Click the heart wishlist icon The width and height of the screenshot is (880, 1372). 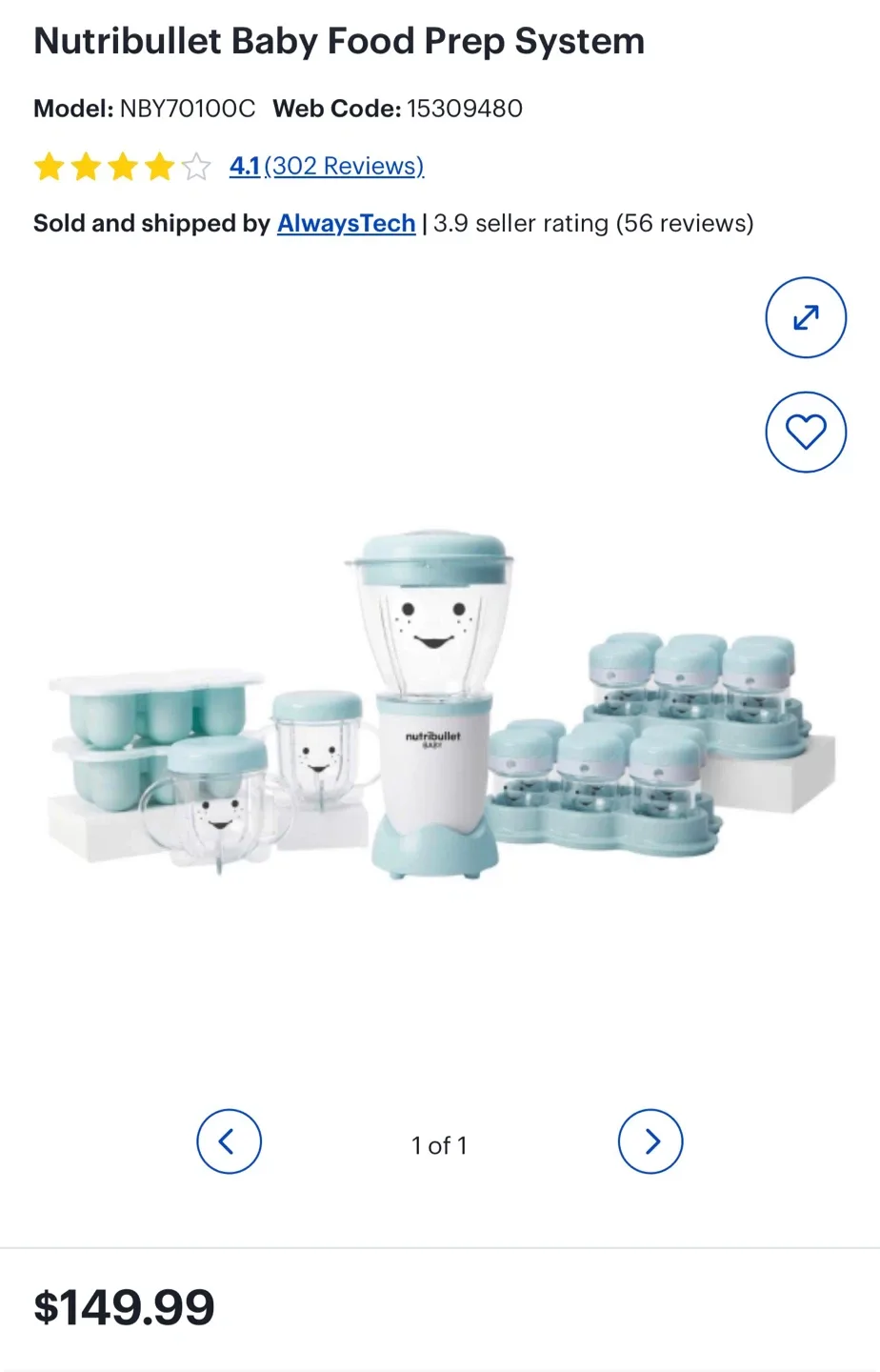(x=806, y=431)
